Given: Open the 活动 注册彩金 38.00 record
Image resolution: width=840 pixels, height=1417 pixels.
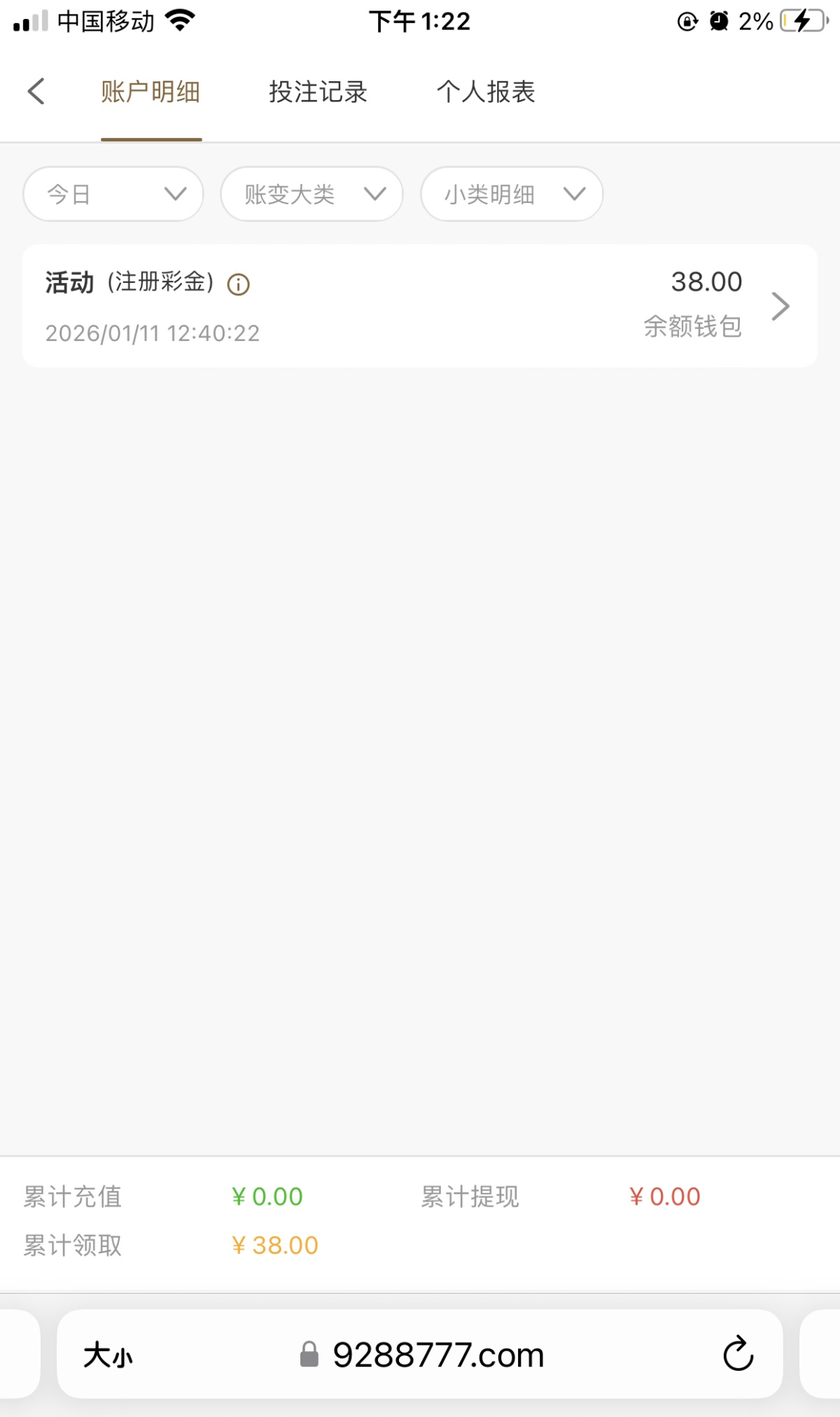Looking at the screenshot, I should point(420,306).
